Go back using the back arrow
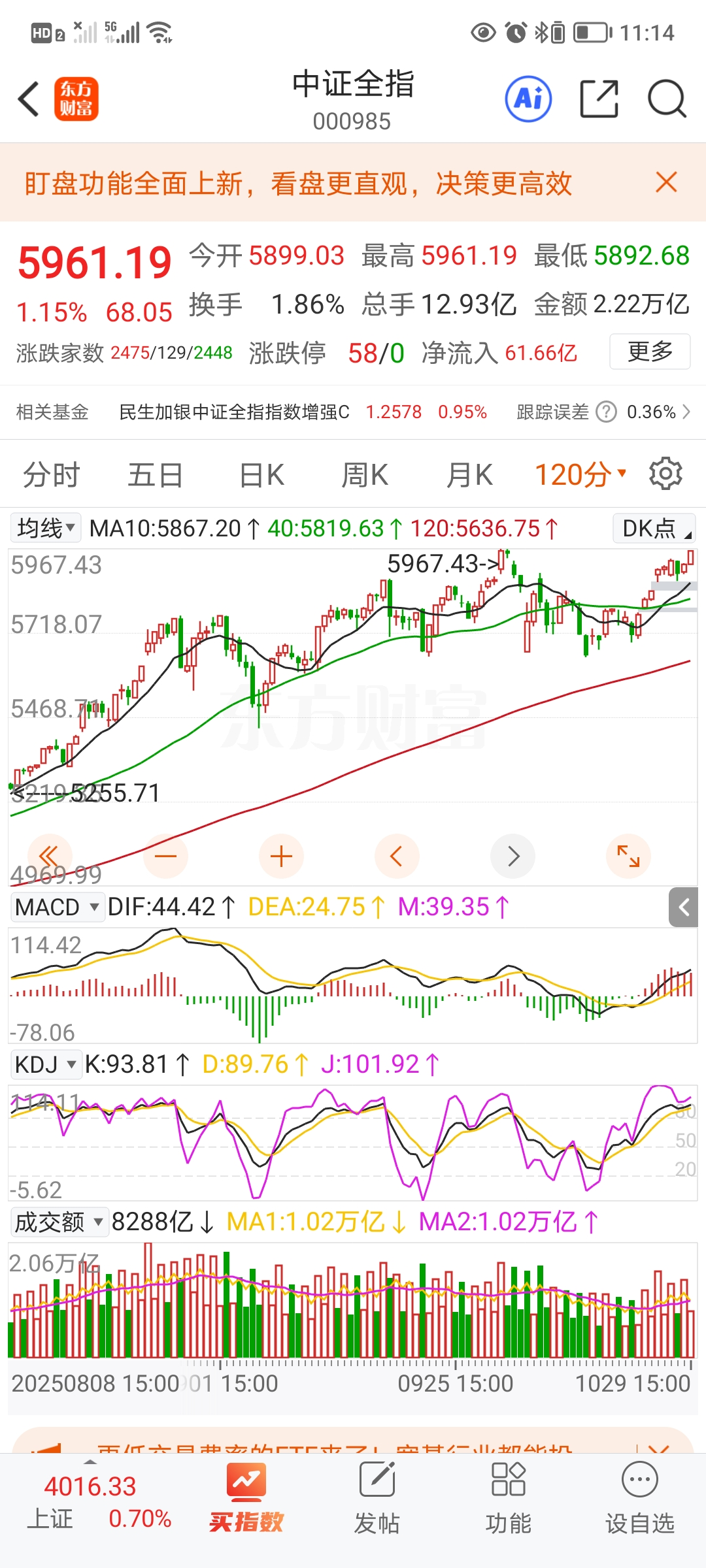 click(29, 99)
